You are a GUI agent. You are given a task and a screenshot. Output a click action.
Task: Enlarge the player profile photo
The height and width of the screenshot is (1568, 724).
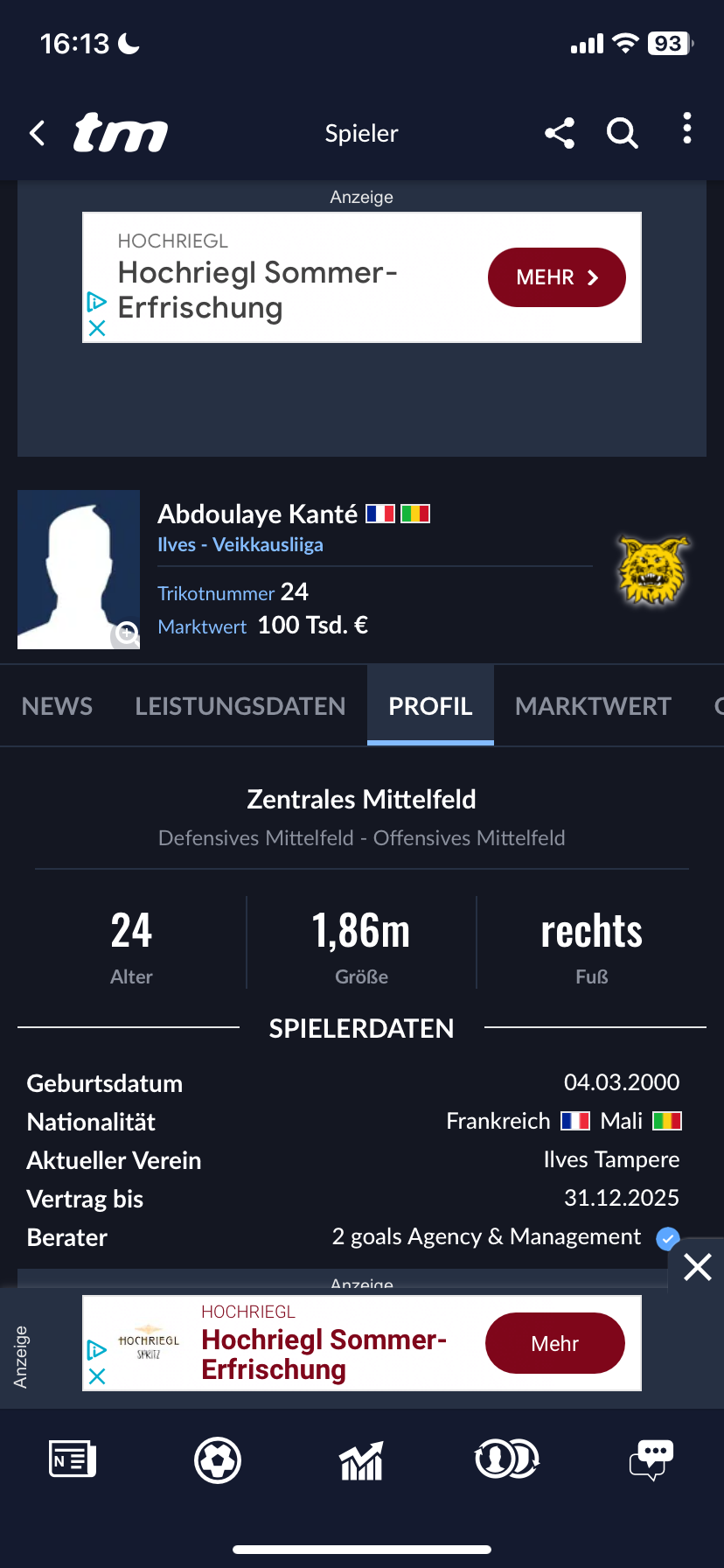tap(127, 633)
